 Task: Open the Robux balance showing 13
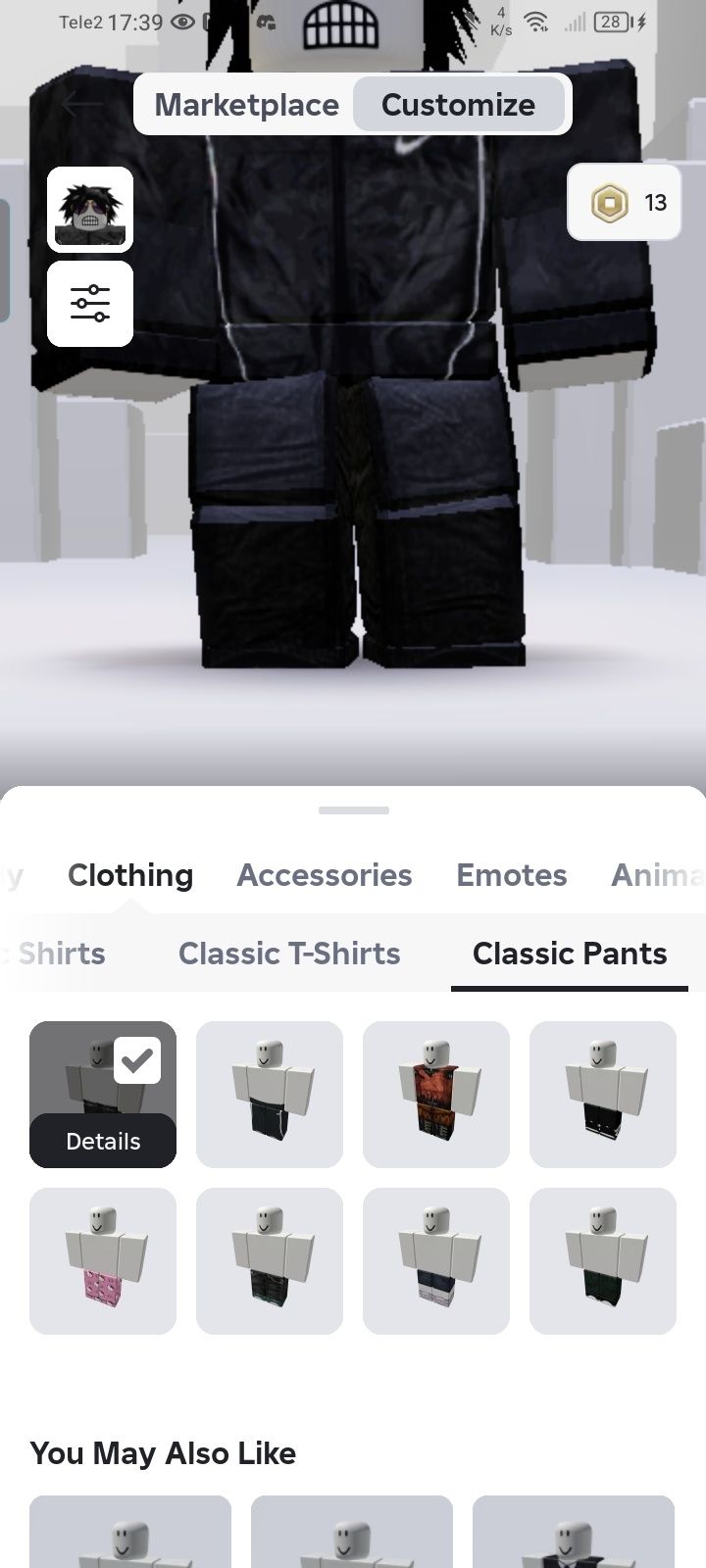624,203
